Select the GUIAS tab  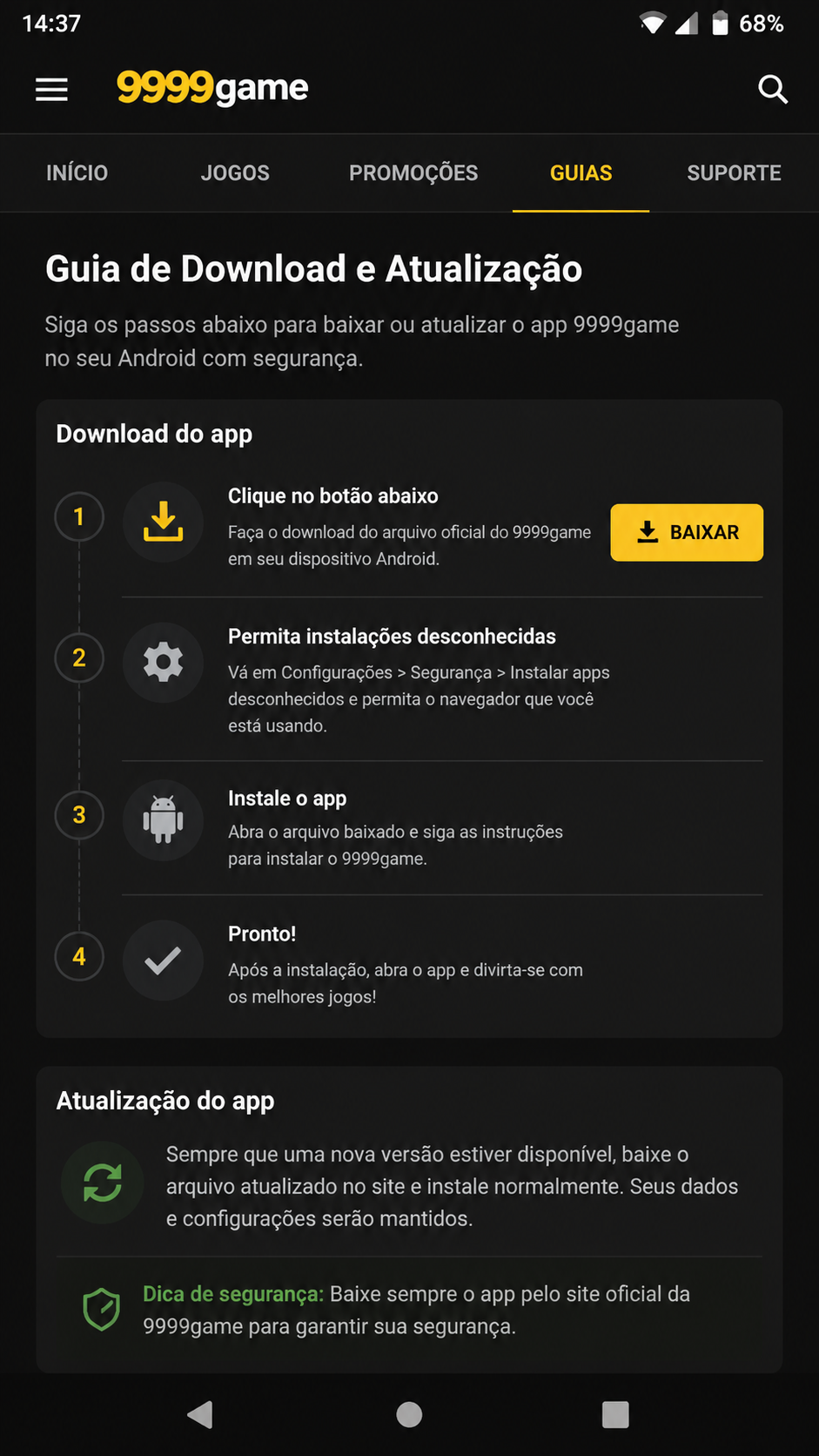point(581,172)
